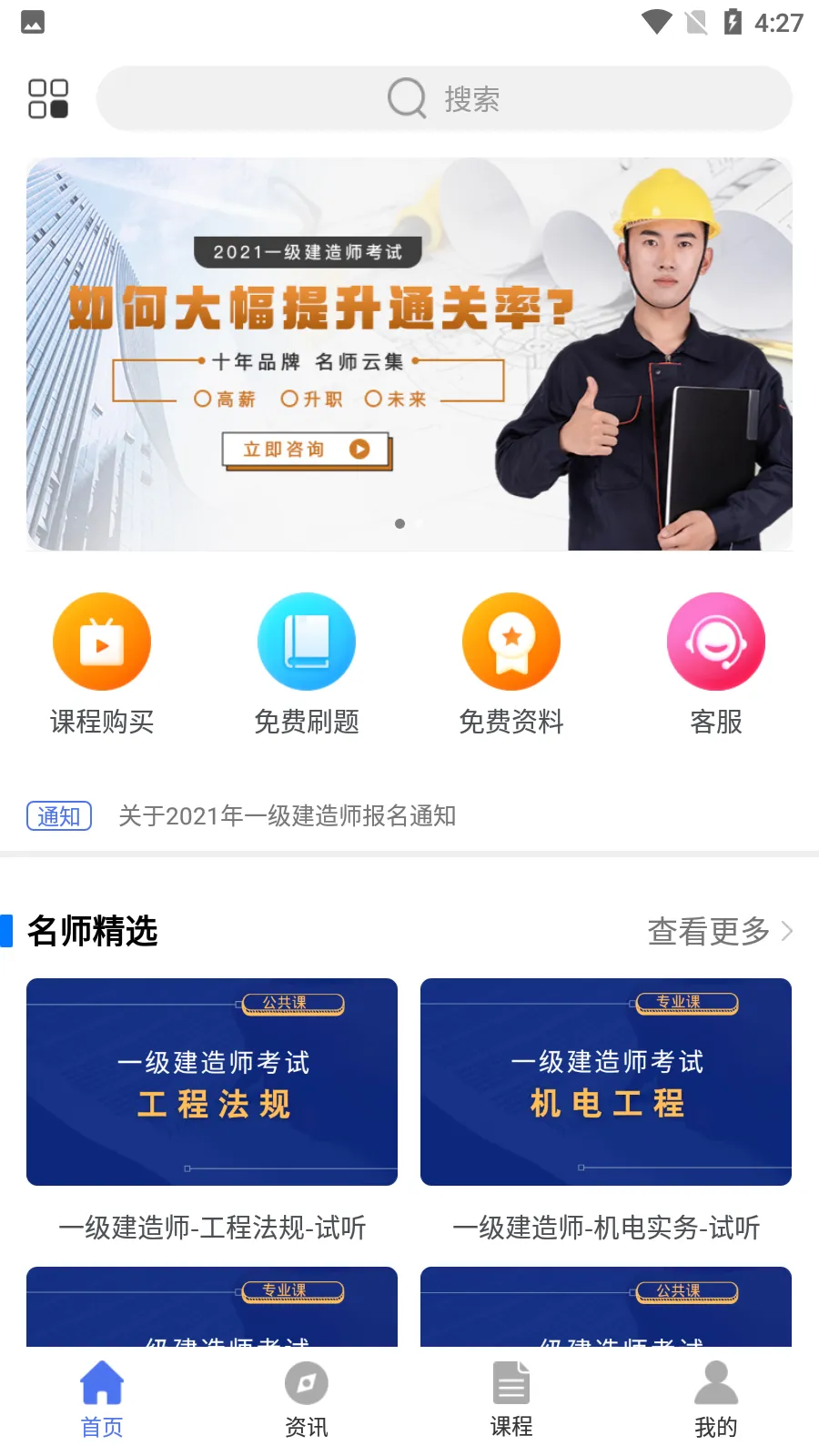Open 免费刷题 shortcut
The height and width of the screenshot is (1456, 819).
click(x=307, y=664)
